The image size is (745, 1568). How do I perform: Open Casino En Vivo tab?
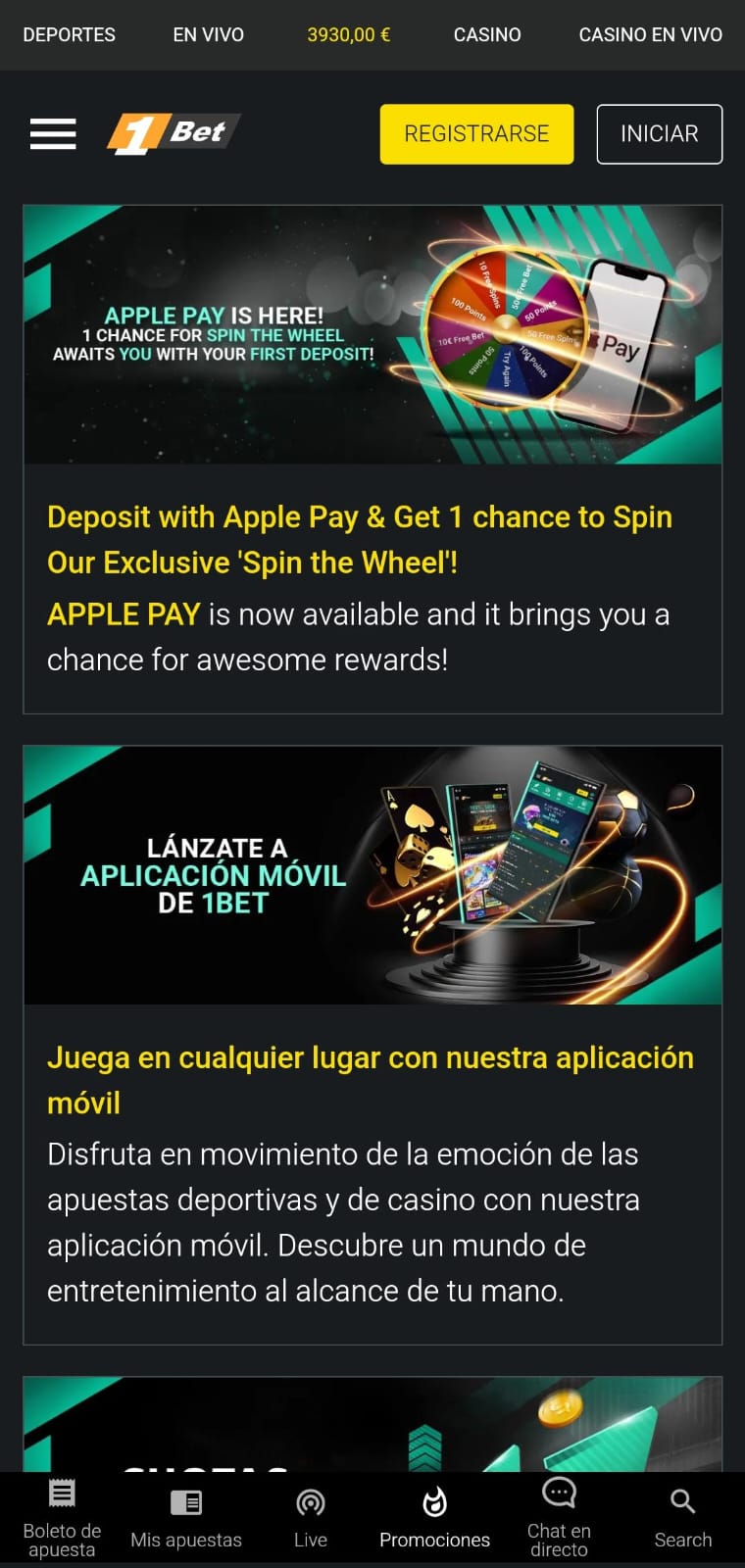click(650, 34)
